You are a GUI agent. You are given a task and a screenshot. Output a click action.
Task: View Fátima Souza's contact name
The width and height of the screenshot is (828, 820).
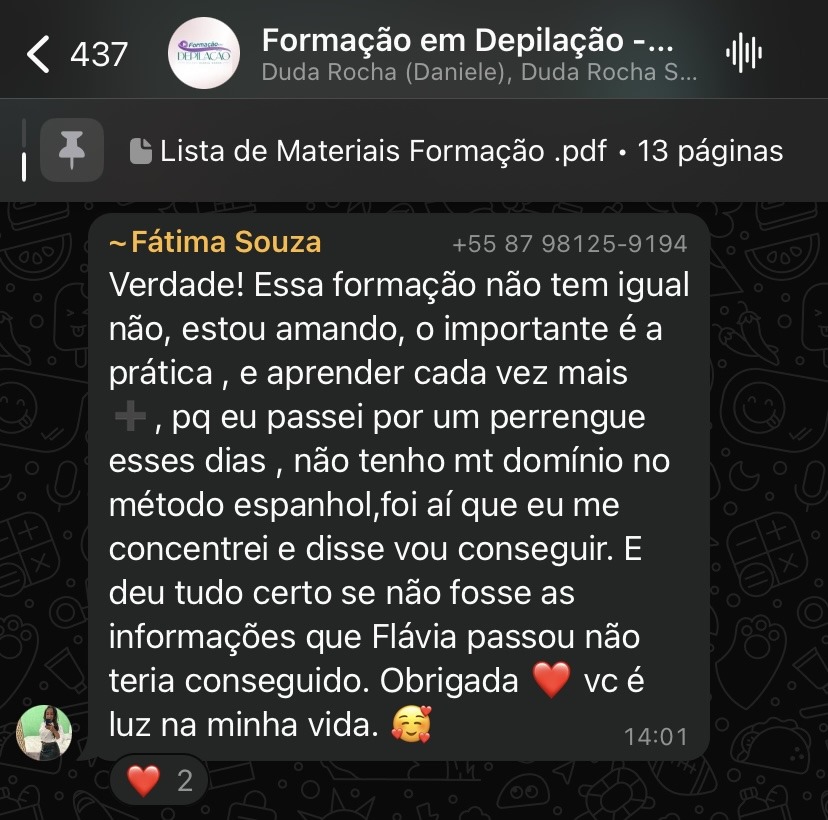click(x=226, y=242)
